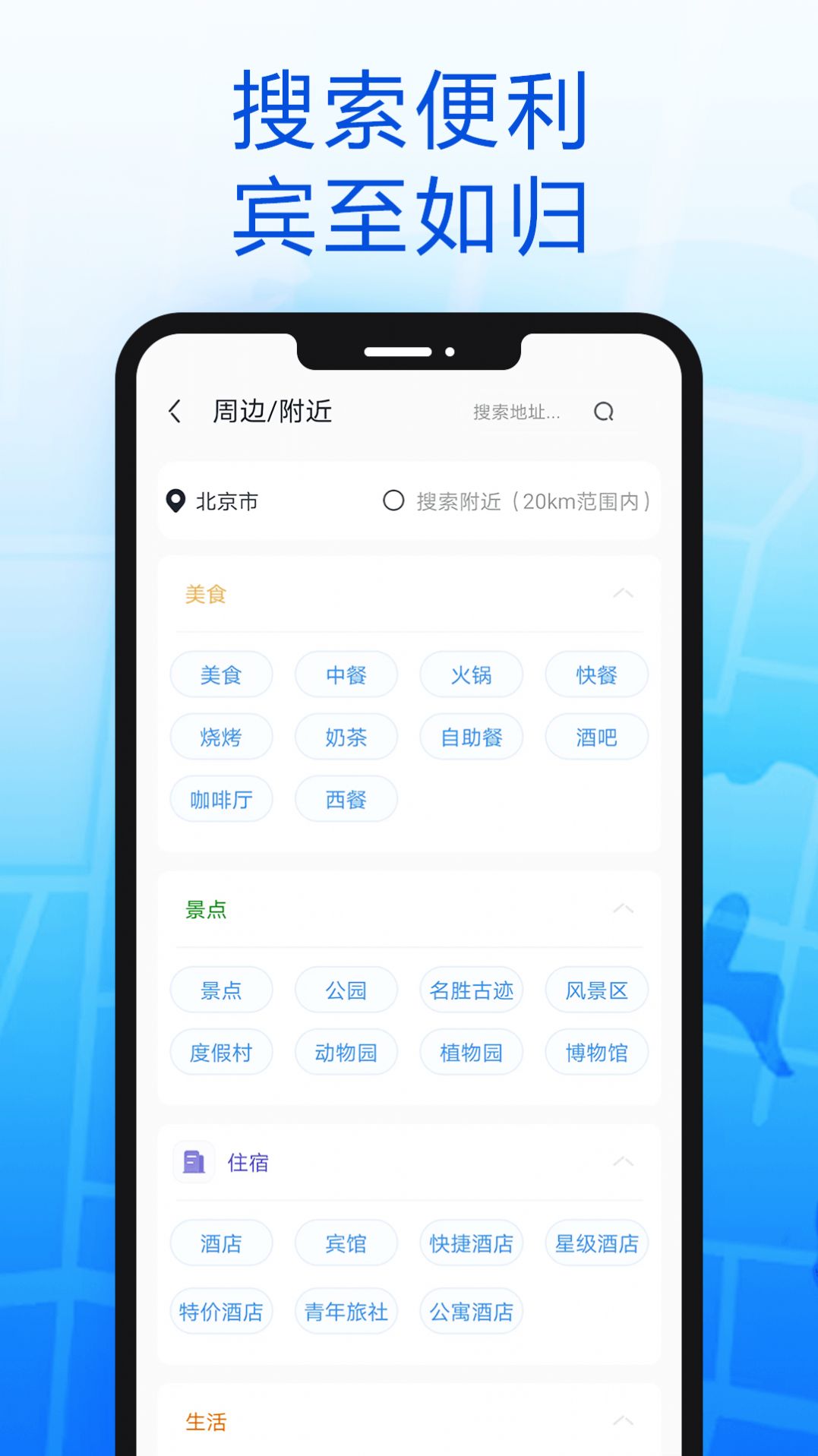This screenshot has width=818, height=1456.
Task: Search for 星级酒店 hotels
Action: click(596, 1243)
